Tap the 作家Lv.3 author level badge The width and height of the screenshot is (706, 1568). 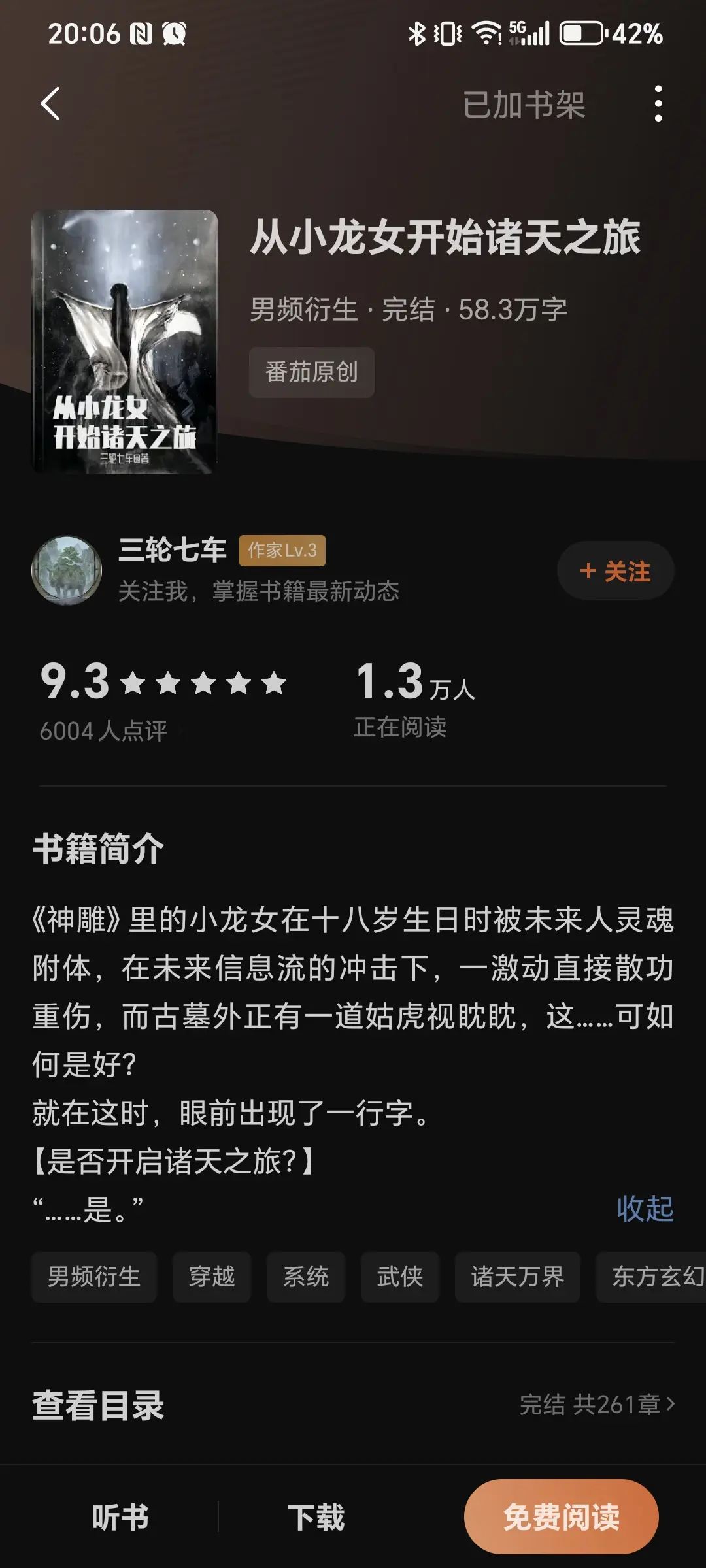[282, 551]
